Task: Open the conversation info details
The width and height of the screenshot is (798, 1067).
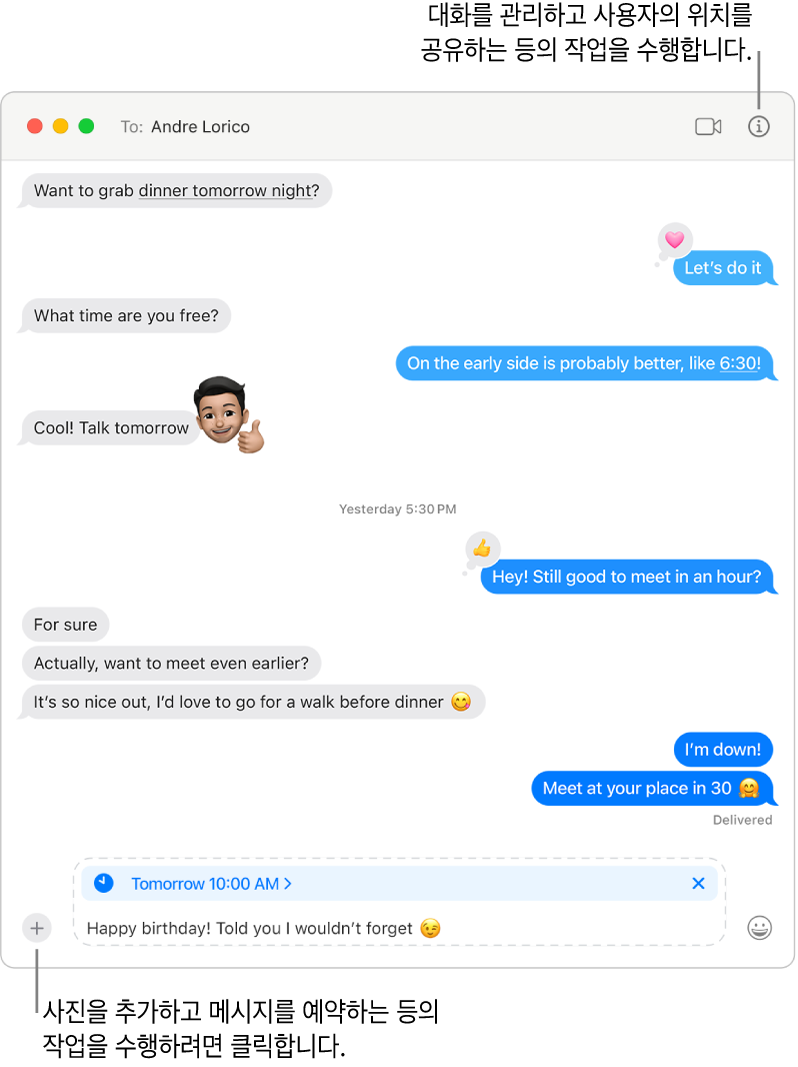Action: pyautogui.click(x=759, y=127)
